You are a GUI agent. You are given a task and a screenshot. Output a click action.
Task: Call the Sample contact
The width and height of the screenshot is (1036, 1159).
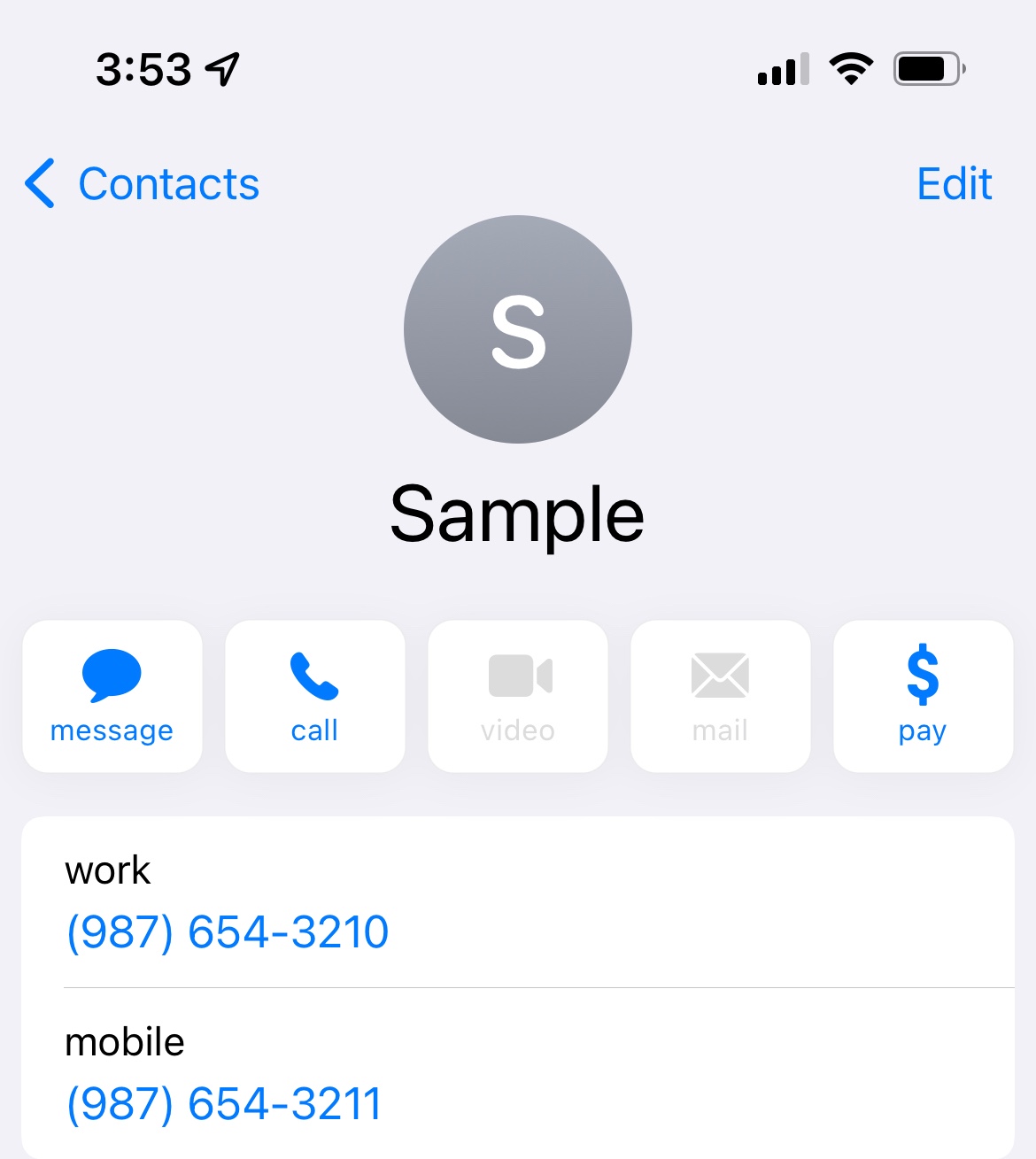click(315, 696)
